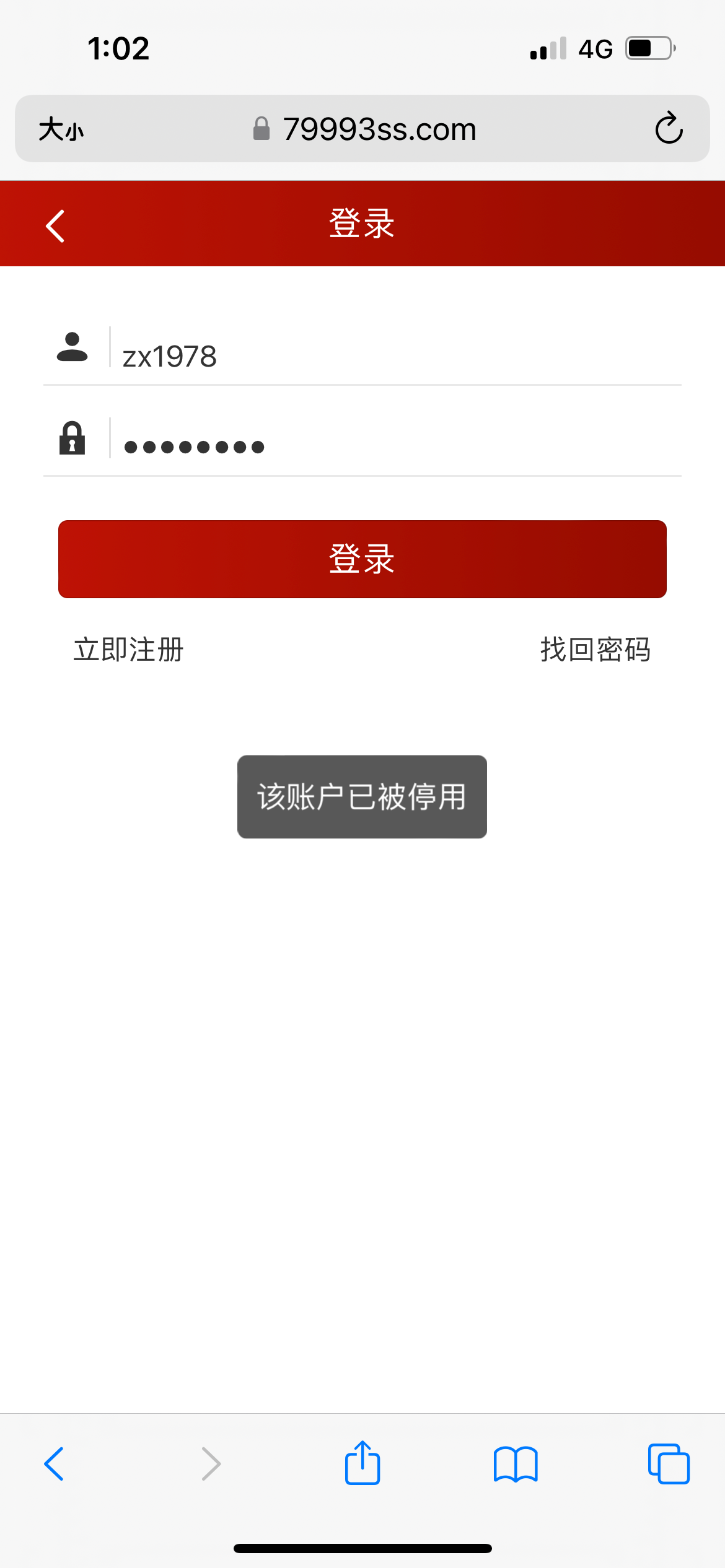
Task: Open 立即注册 to register now
Action: point(128,650)
